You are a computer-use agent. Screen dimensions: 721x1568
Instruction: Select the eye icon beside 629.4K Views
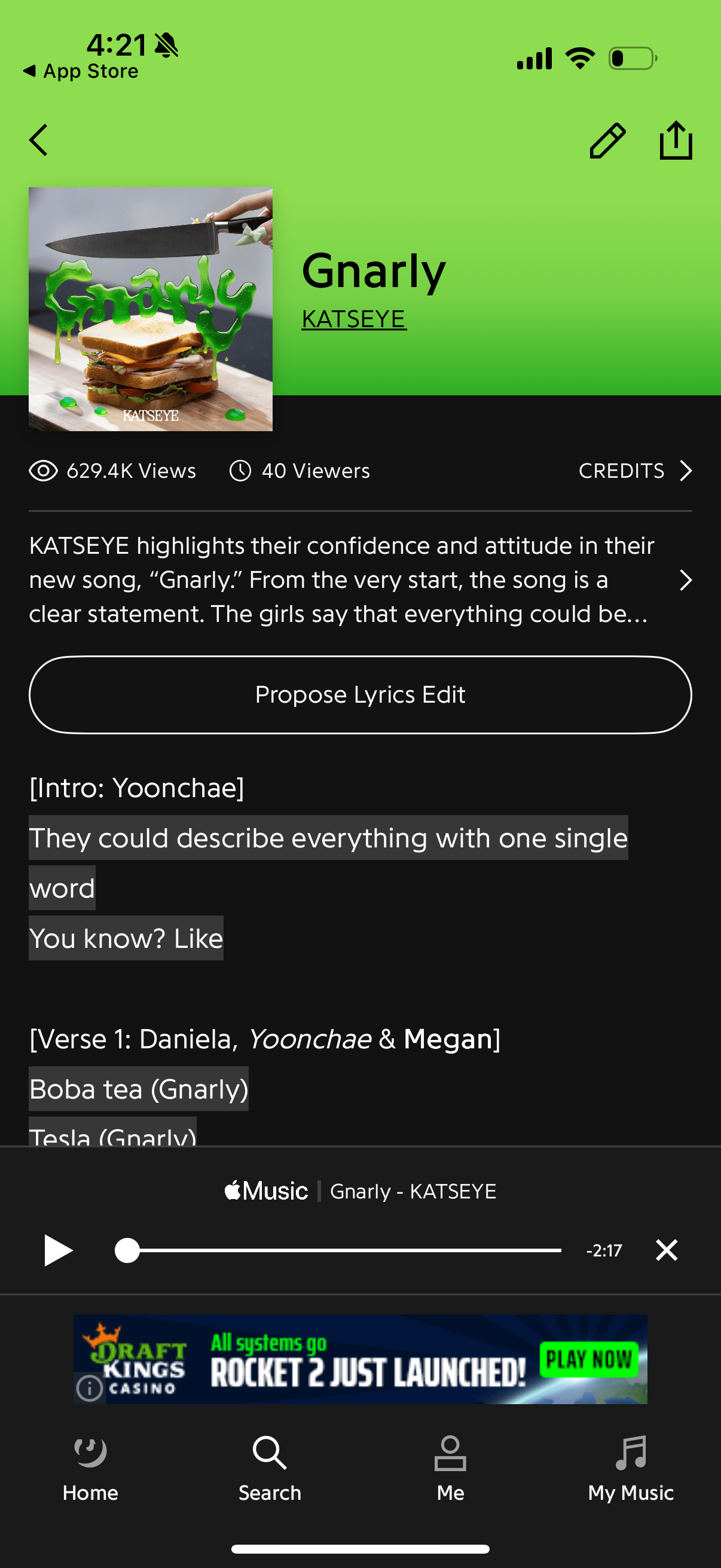click(x=42, y=470)
